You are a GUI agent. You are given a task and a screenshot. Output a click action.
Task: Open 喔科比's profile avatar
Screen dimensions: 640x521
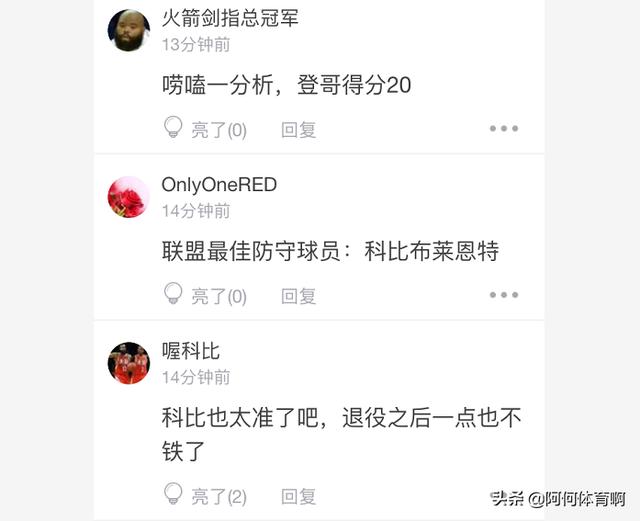(x=129, y=363)
